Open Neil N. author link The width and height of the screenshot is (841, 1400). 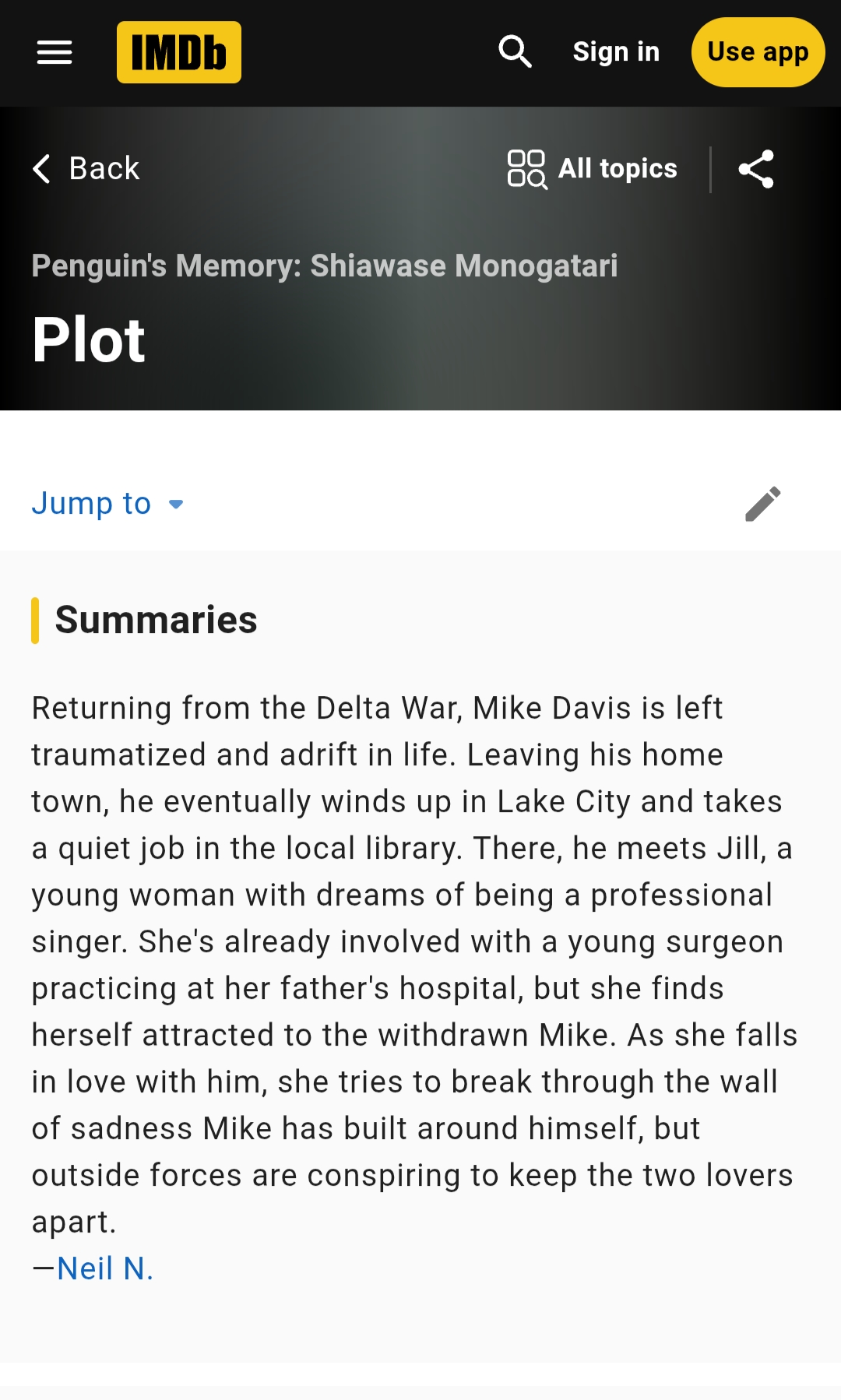click(x=105, y=1268)
